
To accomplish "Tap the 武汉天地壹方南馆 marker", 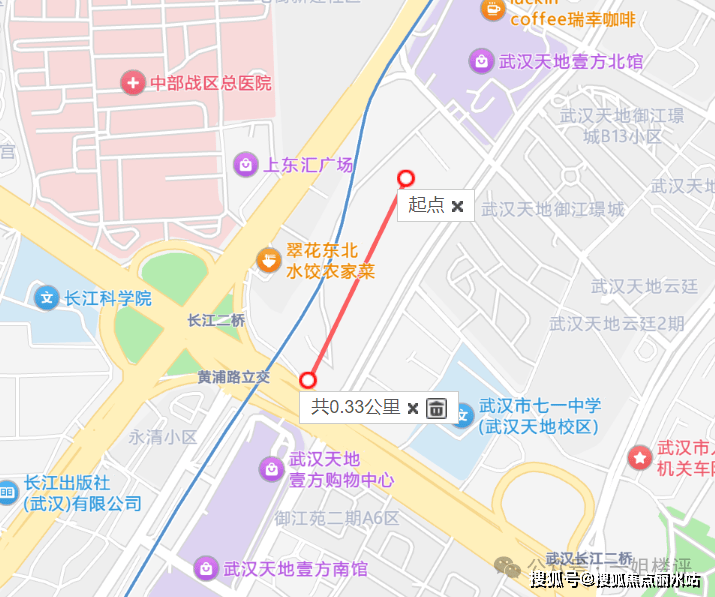I will tap(205, 568).
